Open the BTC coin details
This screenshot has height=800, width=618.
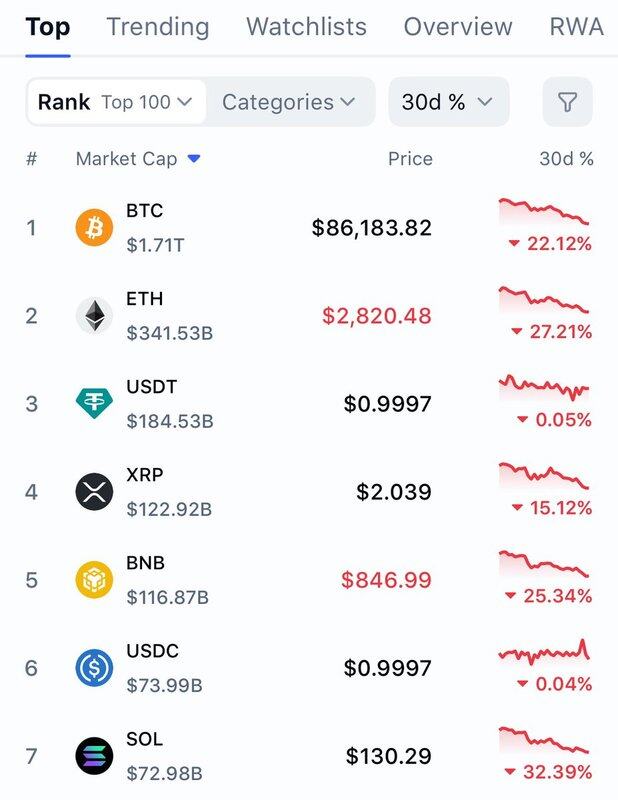tap(144, 227)
